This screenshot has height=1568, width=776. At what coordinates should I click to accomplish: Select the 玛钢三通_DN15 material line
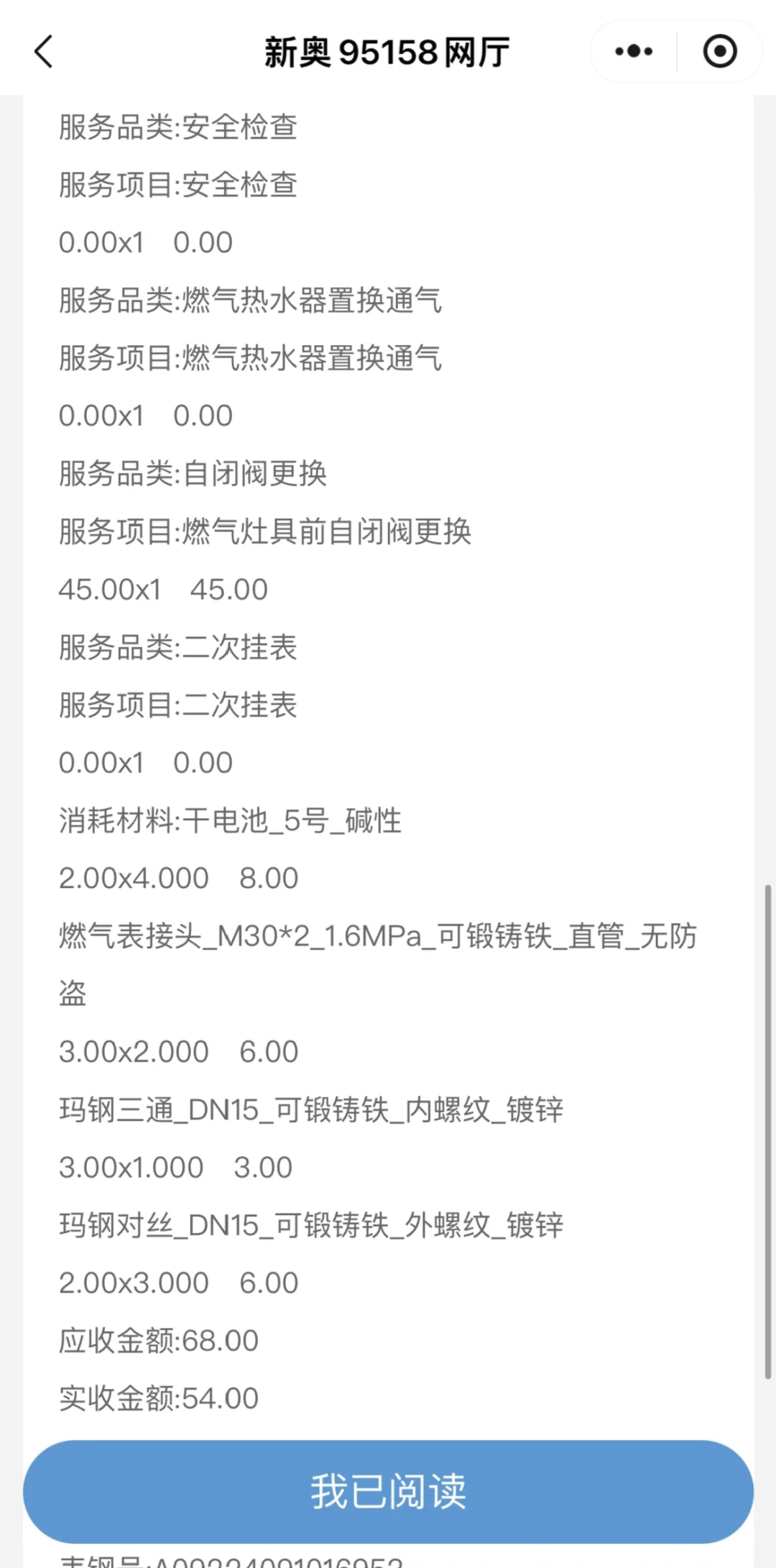tap(312, 1109)
